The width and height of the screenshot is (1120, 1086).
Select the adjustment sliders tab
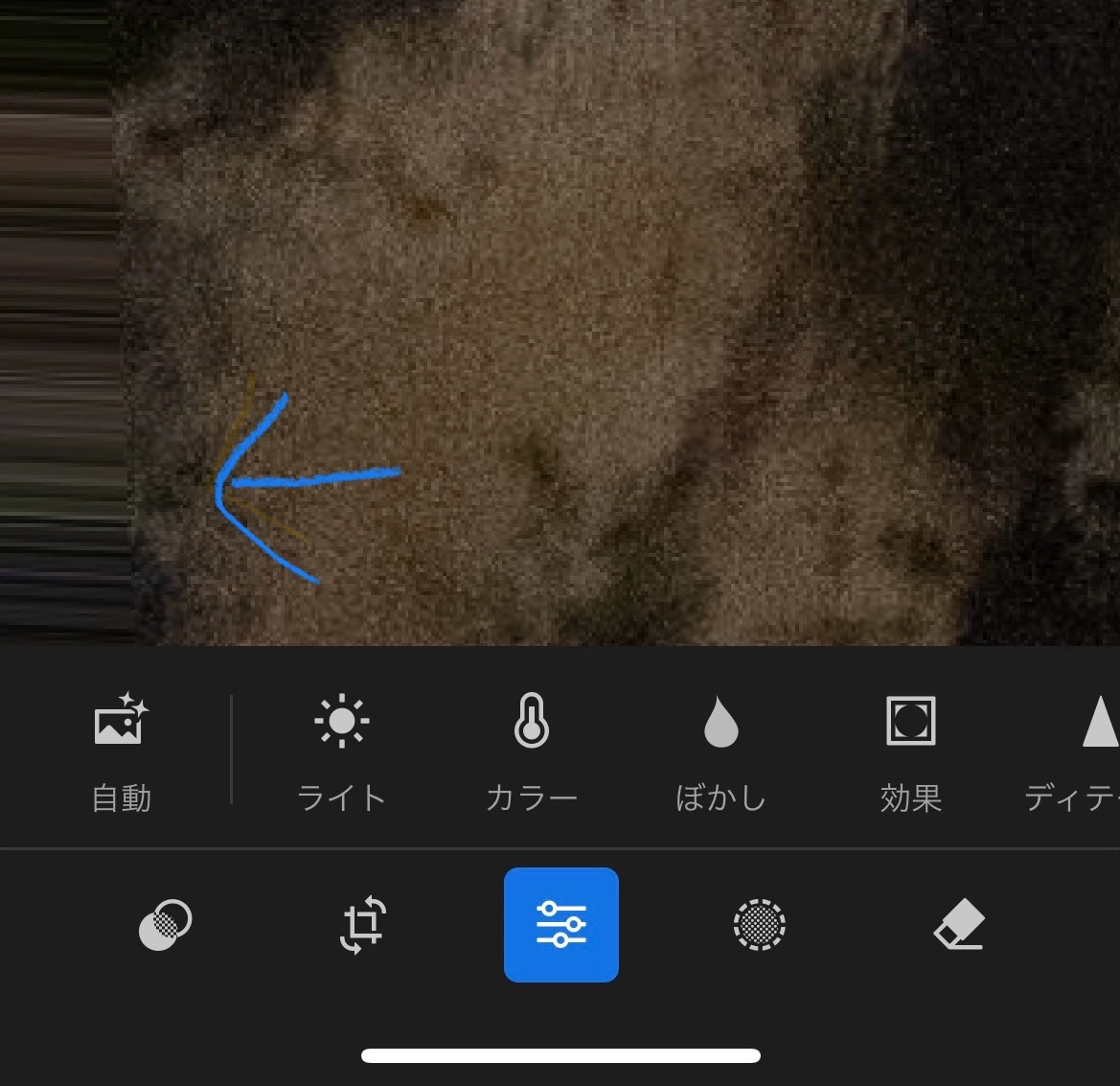(x=561, y=925)
